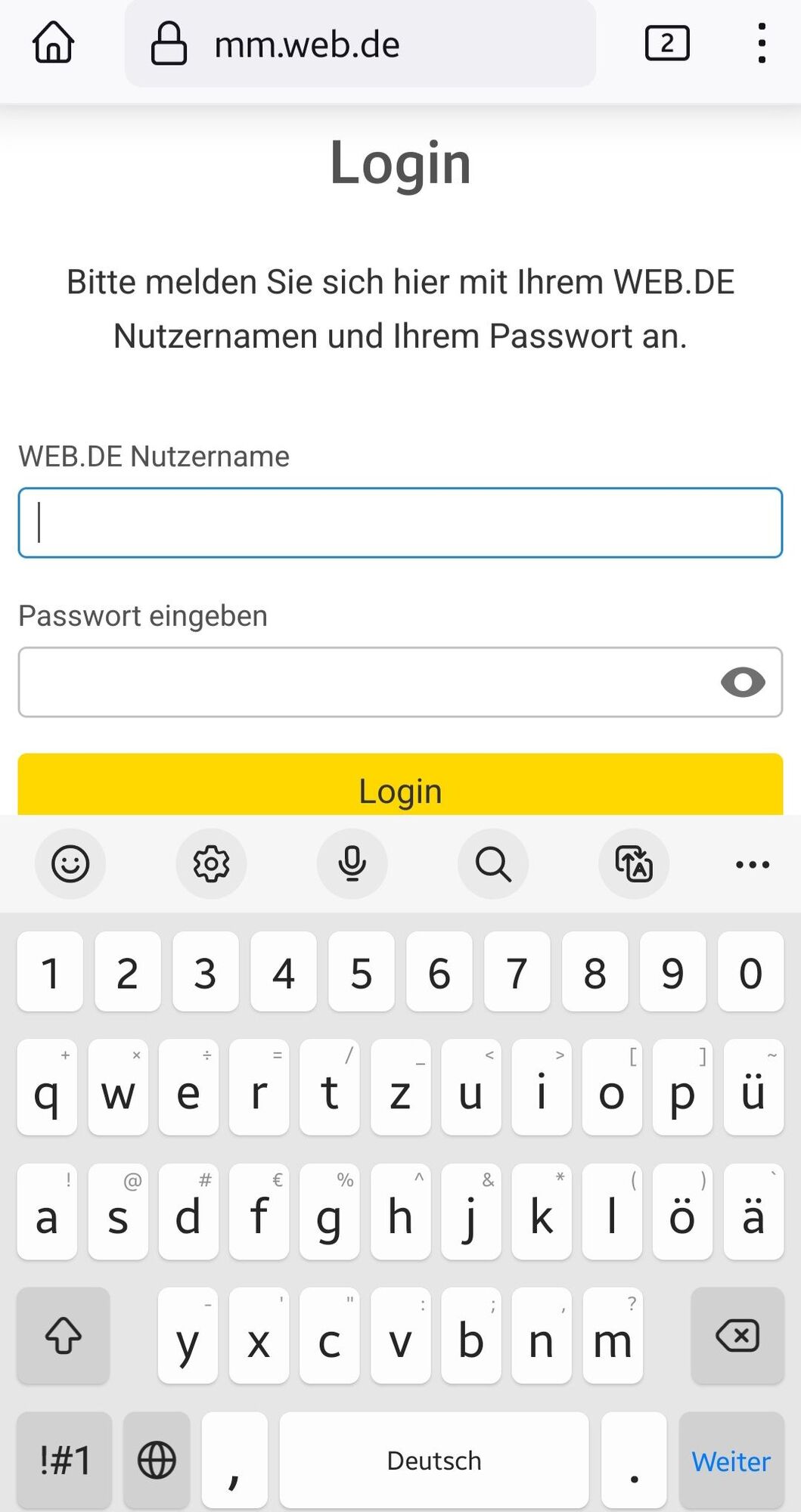Viewport: 801px width, 1512px height.
Task: Tap the Passwort eingeben field
Action: pos(363,682)
